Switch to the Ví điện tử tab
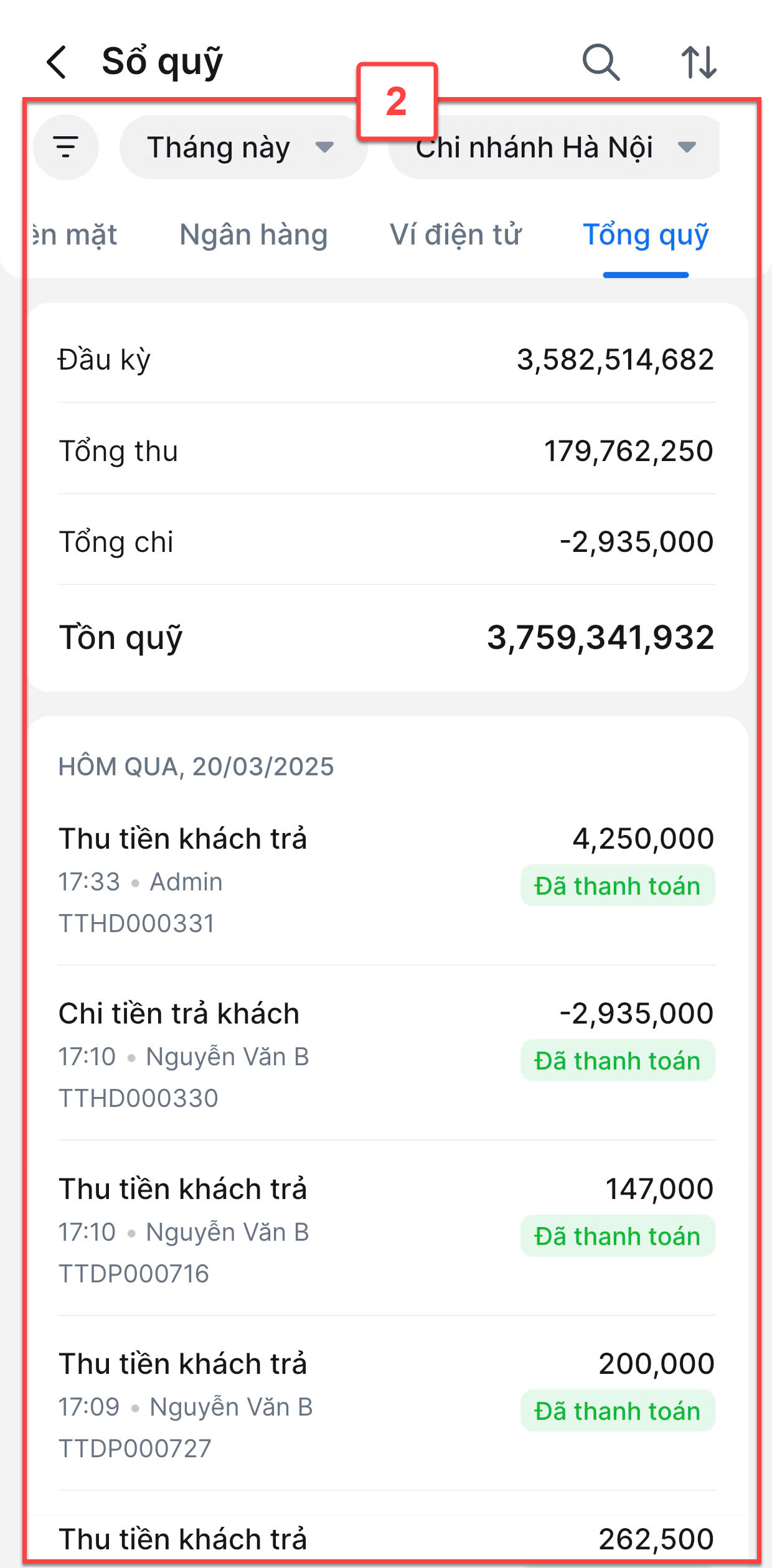772x1568 pixels. [456, 235]
